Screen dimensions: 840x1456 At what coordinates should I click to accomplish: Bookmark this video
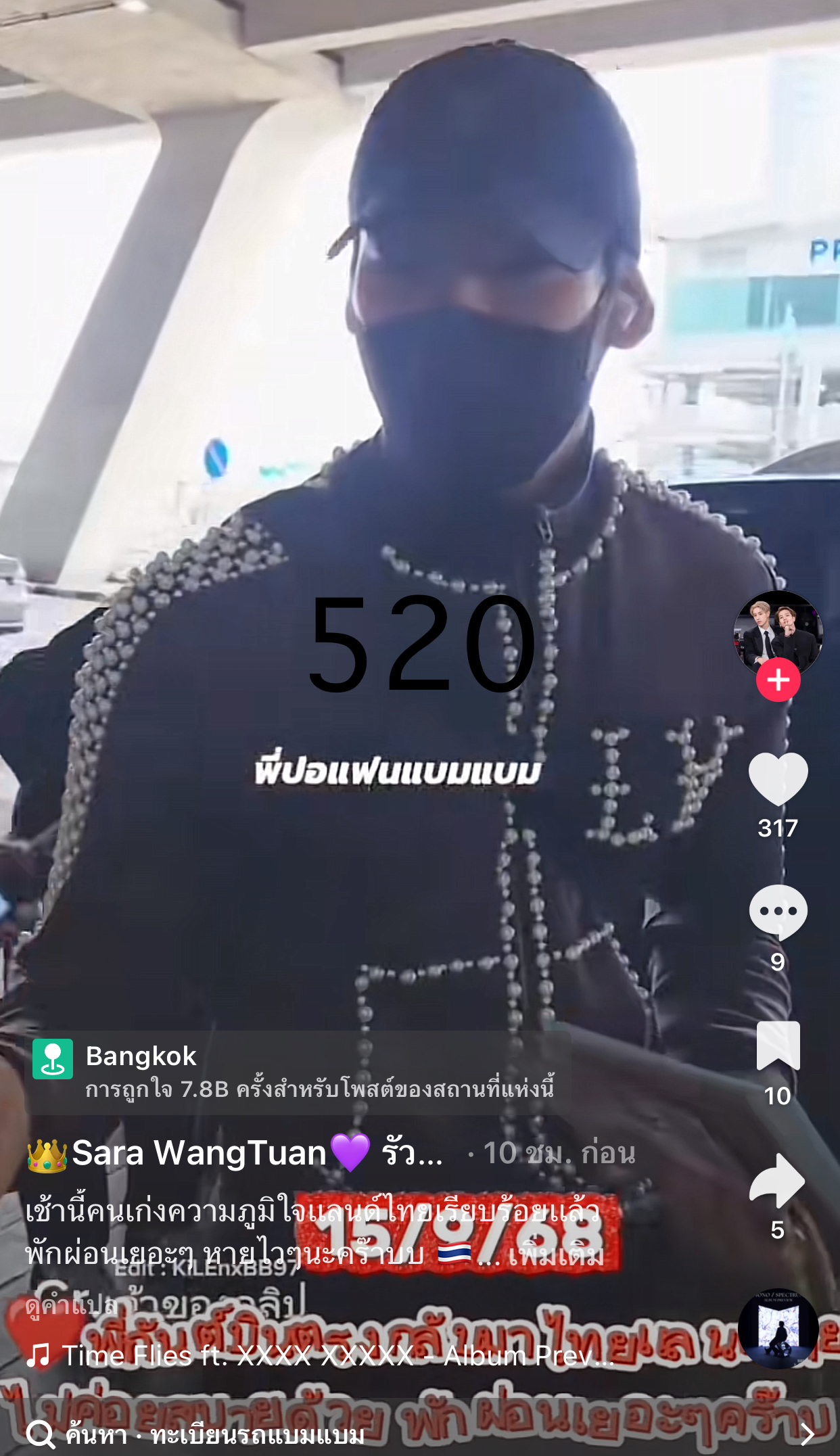(x=778, y=1046)
